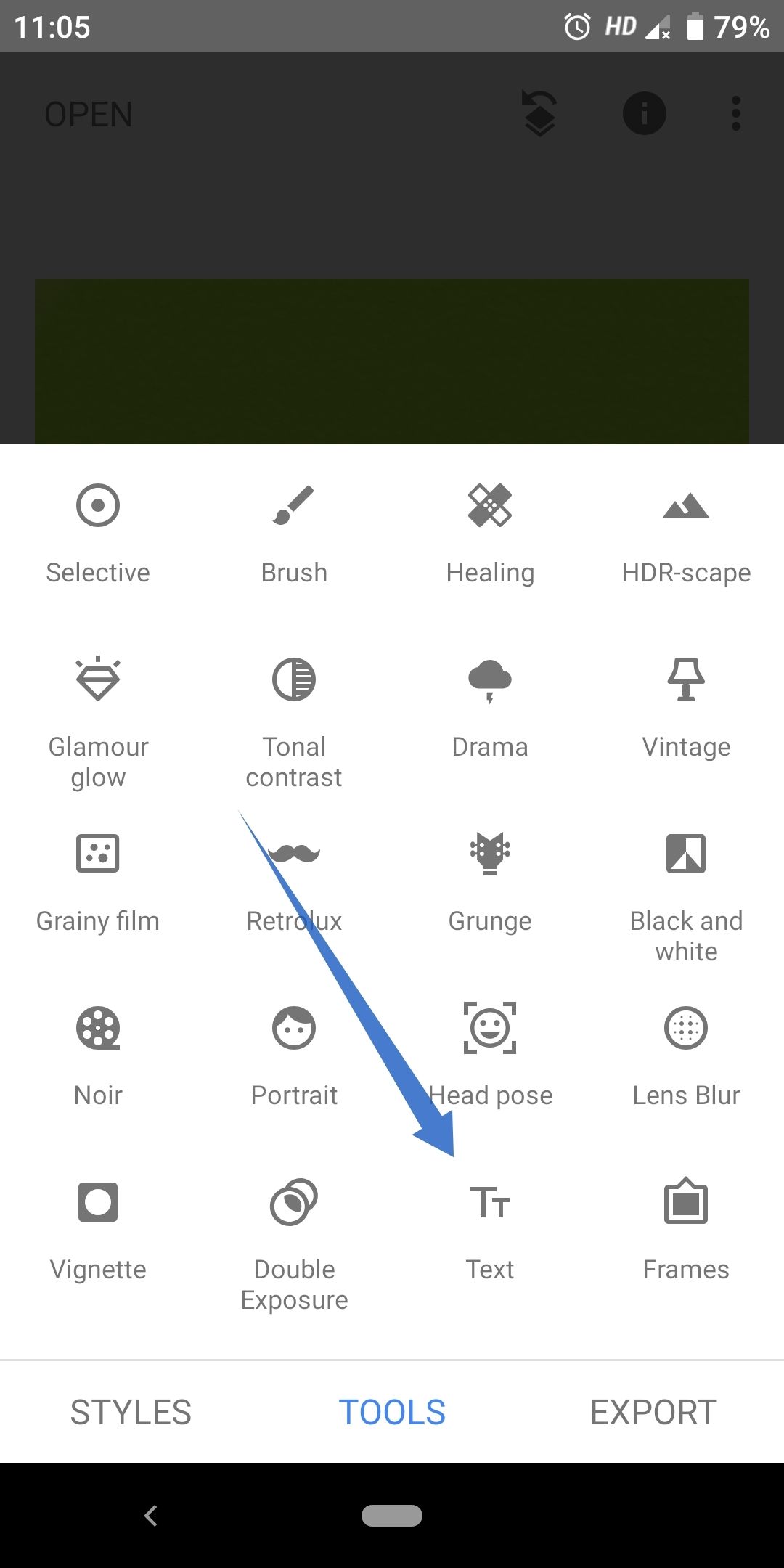Switch to the Styles tab
The width and height of the screenshot is (784, 1568).
pos(131,1412)
